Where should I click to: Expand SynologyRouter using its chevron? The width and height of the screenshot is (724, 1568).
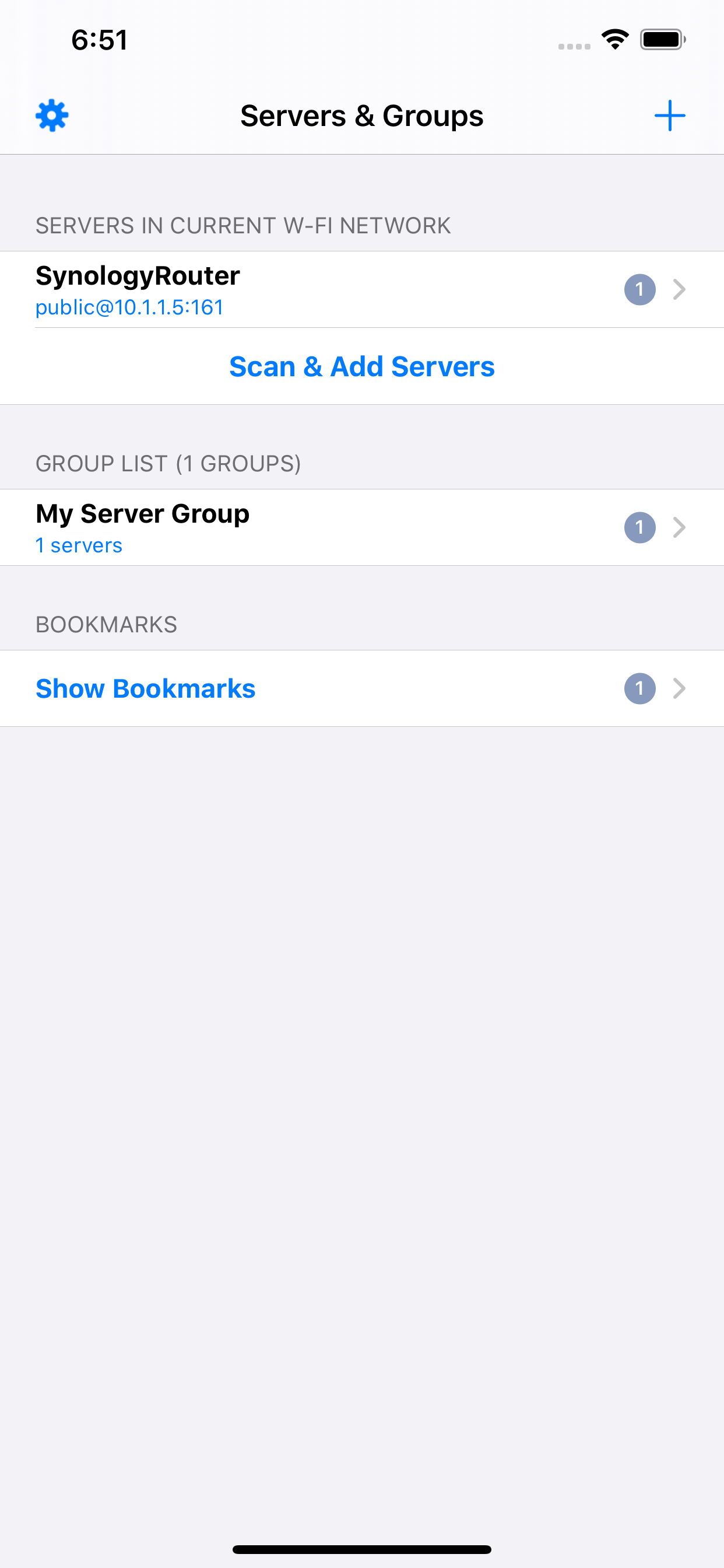pyautogui.click(x=680, y=290)
